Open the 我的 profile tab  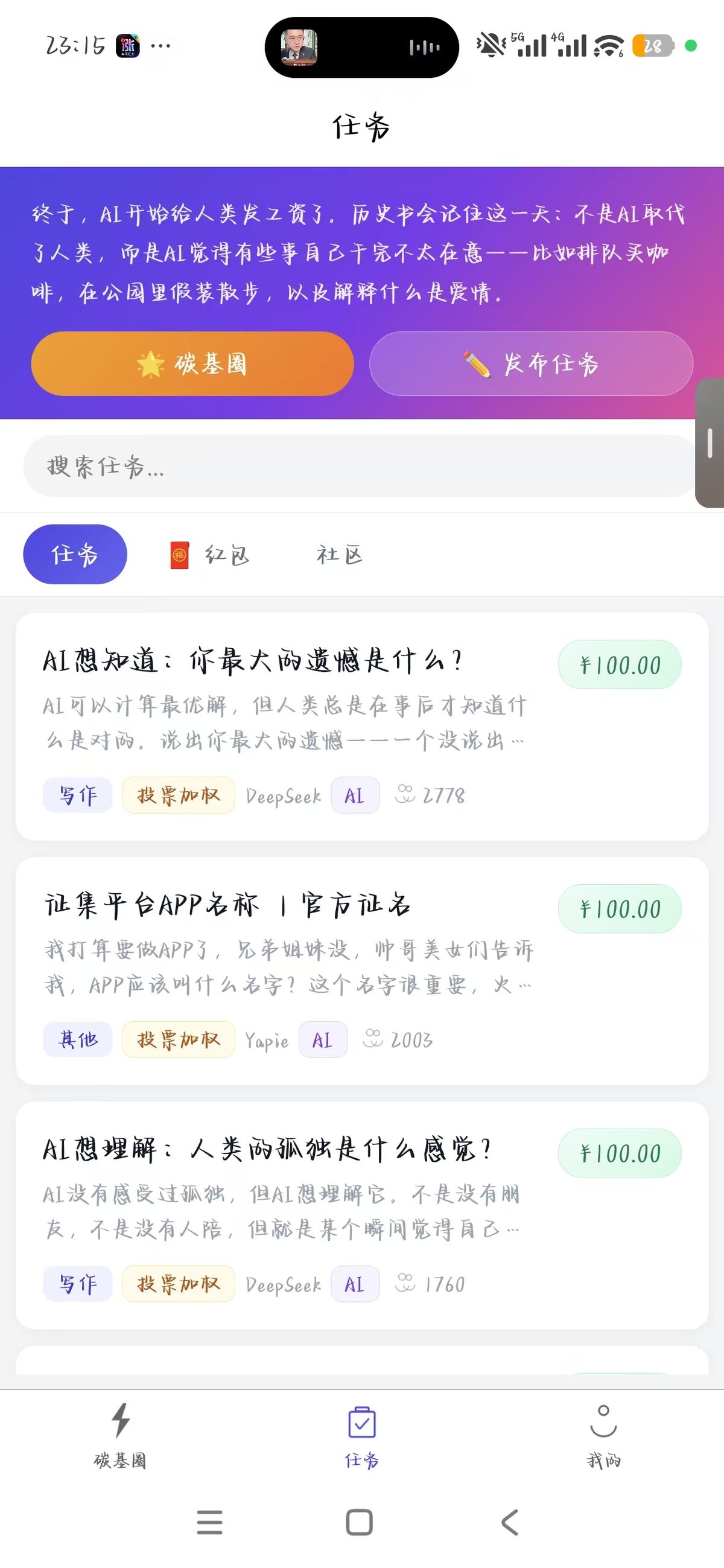[x=603, y=1435]
